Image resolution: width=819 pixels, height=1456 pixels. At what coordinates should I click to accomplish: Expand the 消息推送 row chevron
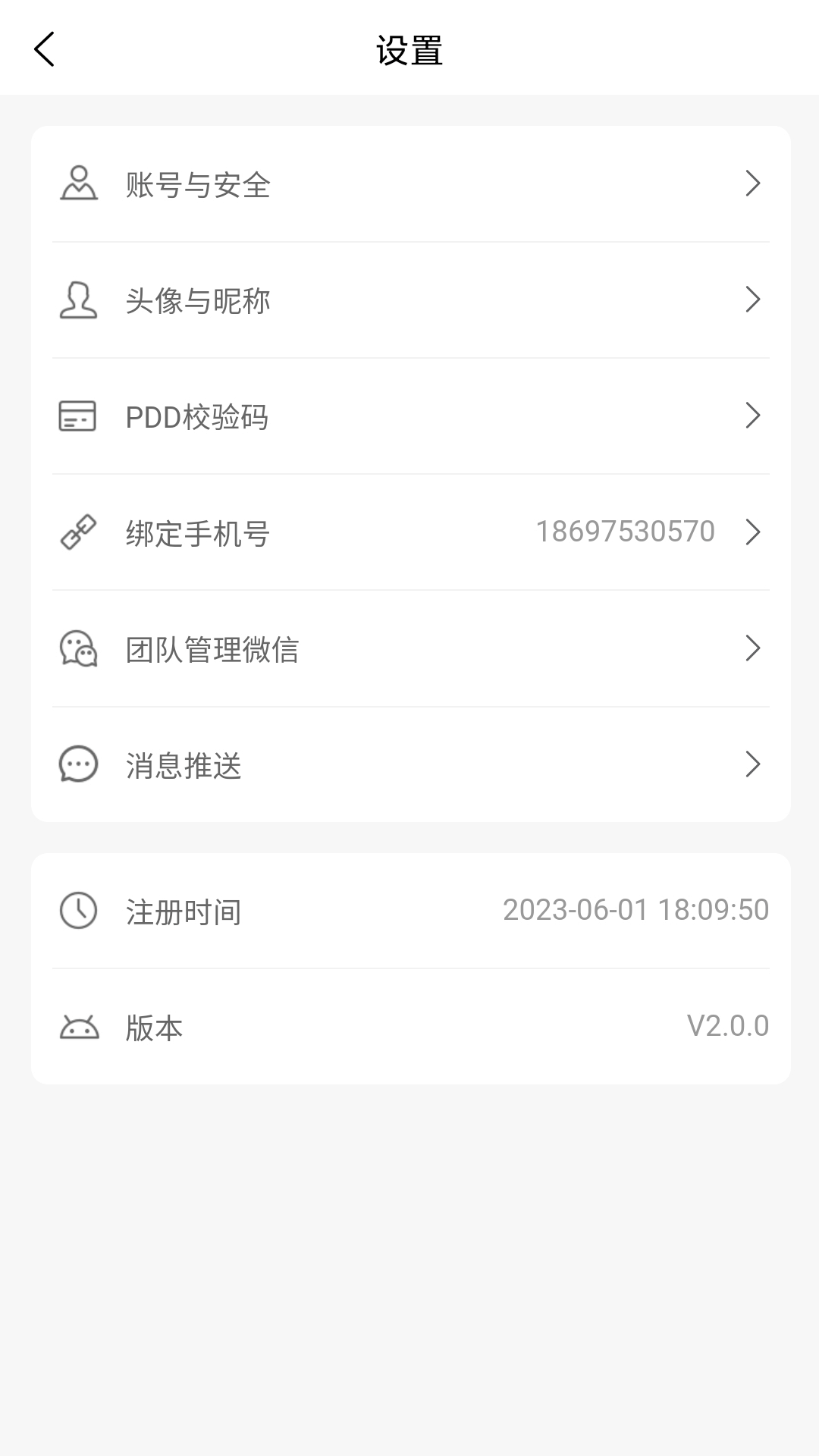(x=753, y=765)
